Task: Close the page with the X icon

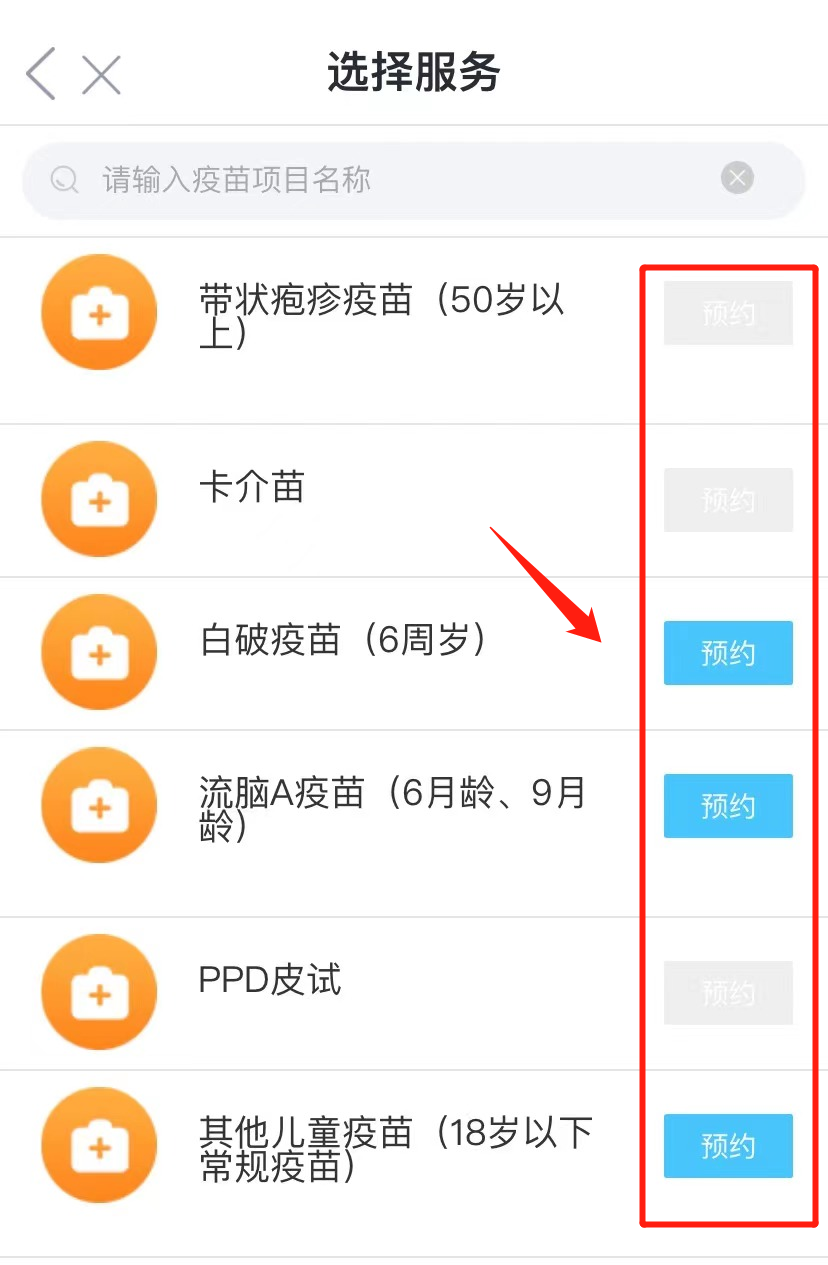Action: (x=101, y=75)
